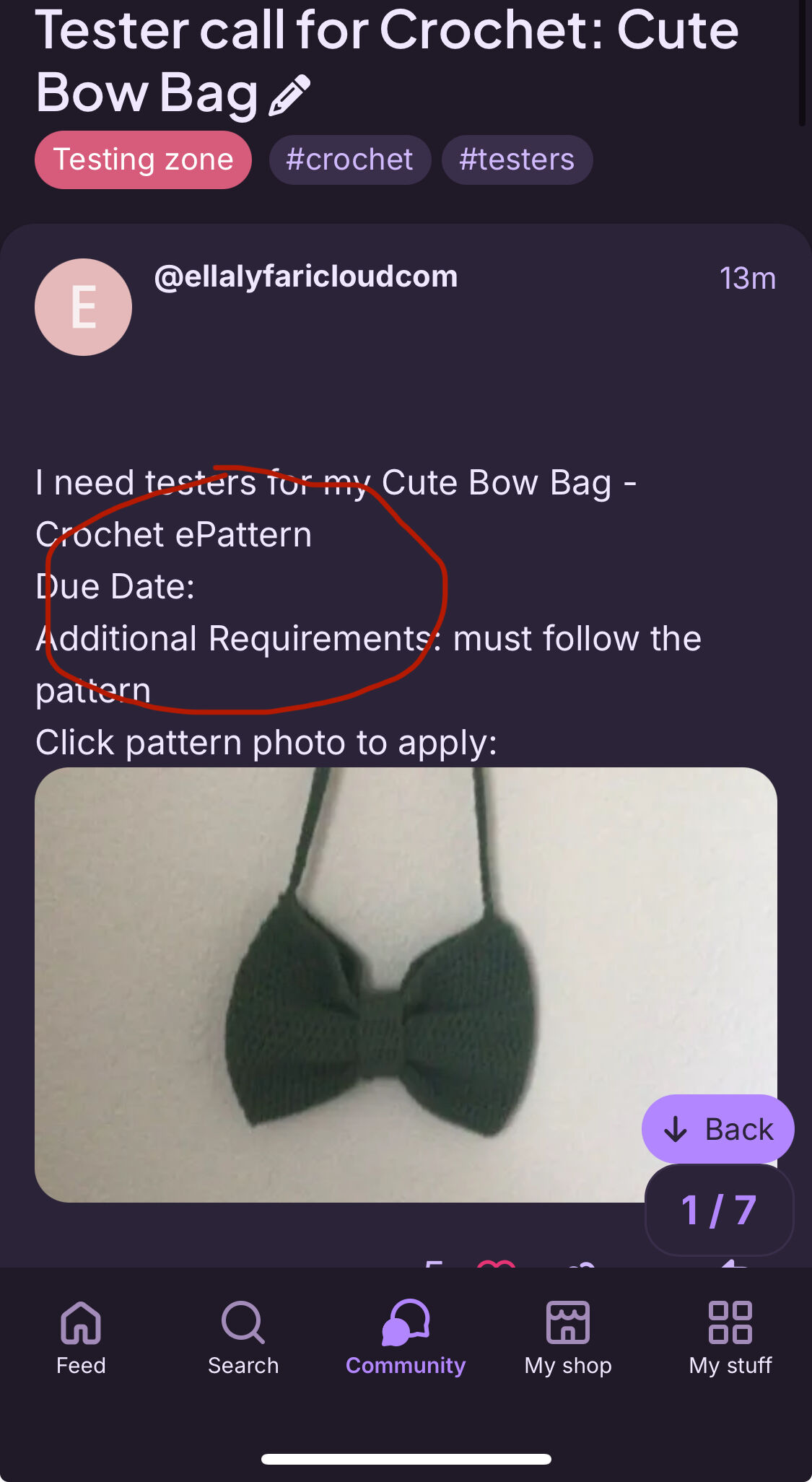Switch to the Search tab

coord(243,1338)
